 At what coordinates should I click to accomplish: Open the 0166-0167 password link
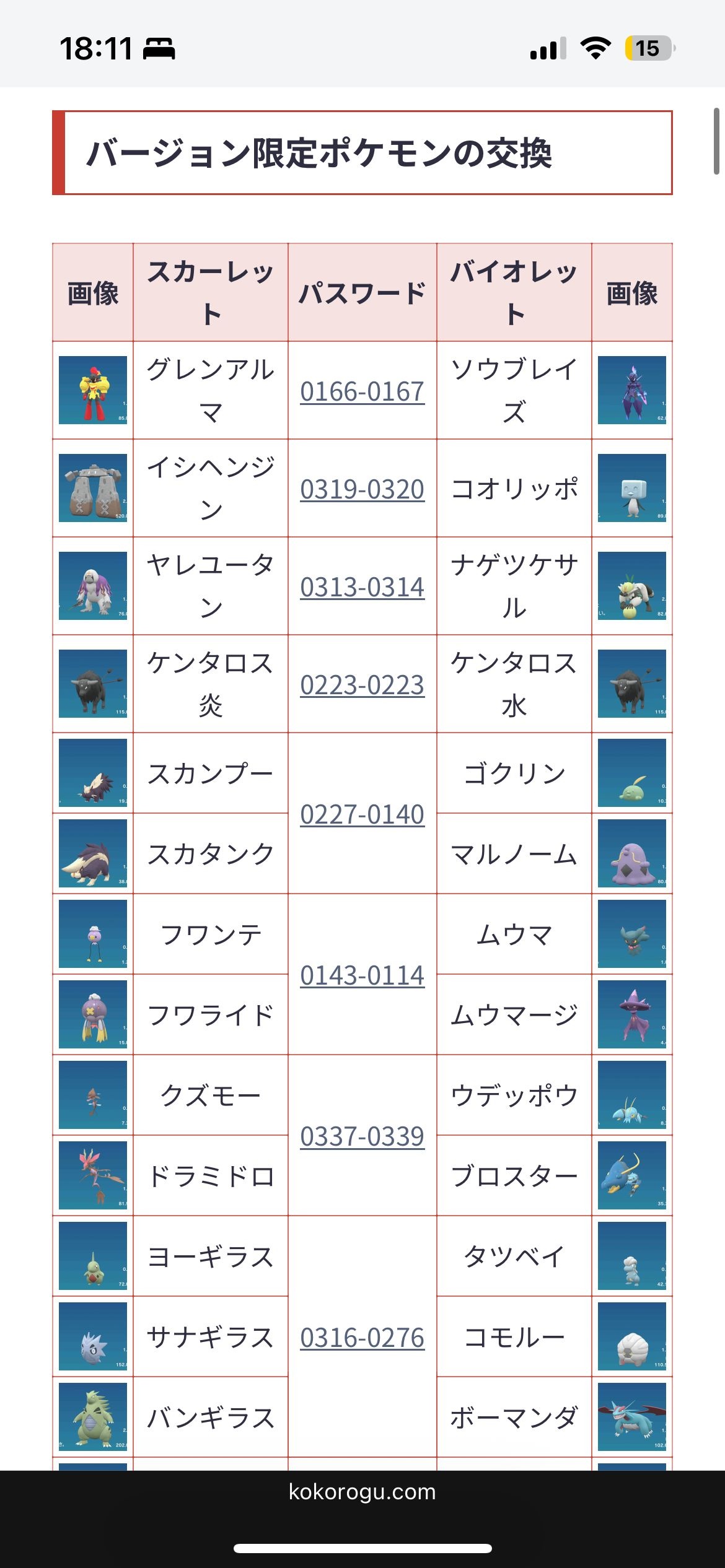point(362,391)
